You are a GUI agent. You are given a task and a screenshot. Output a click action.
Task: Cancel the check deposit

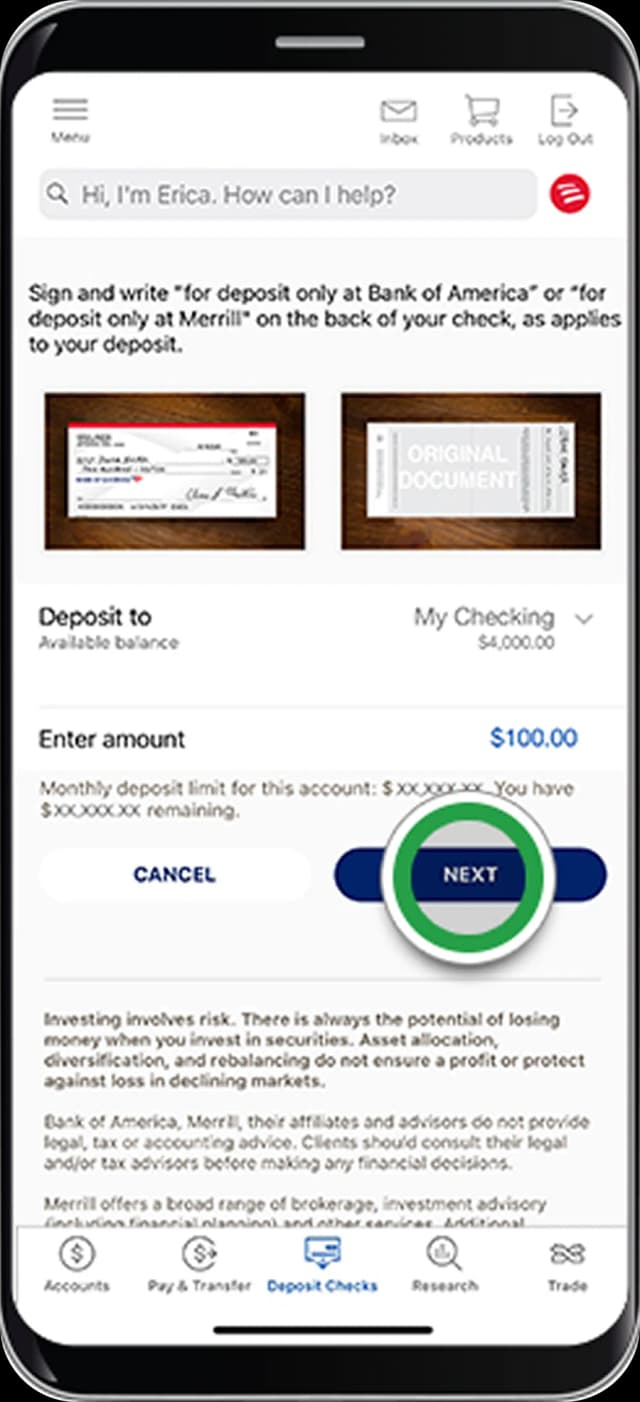coord(174,875)
